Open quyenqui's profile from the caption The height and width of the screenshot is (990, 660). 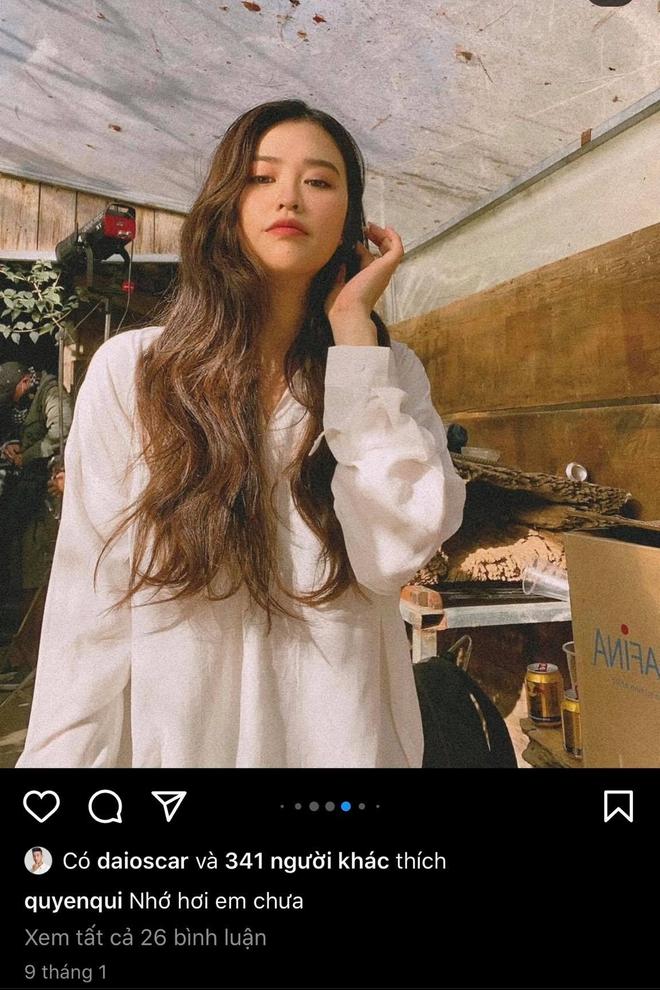coord(73,901)
